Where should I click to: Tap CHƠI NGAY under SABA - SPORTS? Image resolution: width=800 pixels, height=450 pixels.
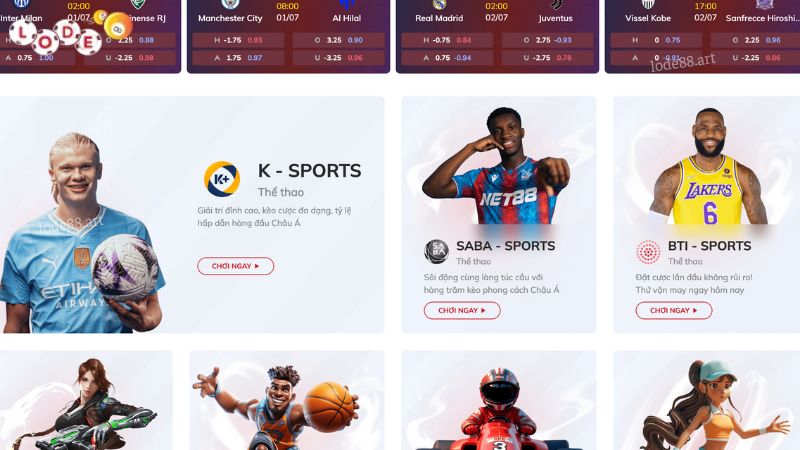point(462,310)
